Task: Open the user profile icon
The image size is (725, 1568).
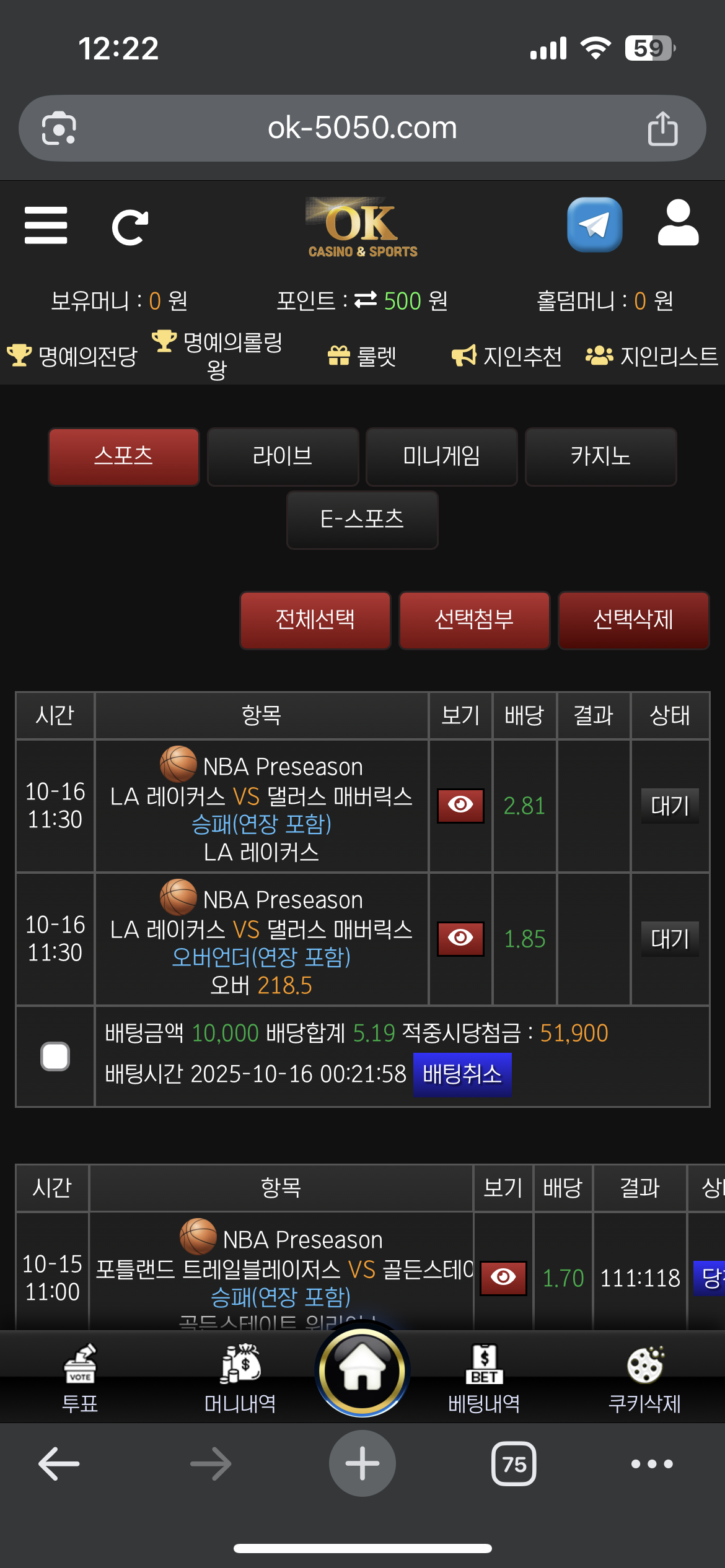Action: coord(678,224)
